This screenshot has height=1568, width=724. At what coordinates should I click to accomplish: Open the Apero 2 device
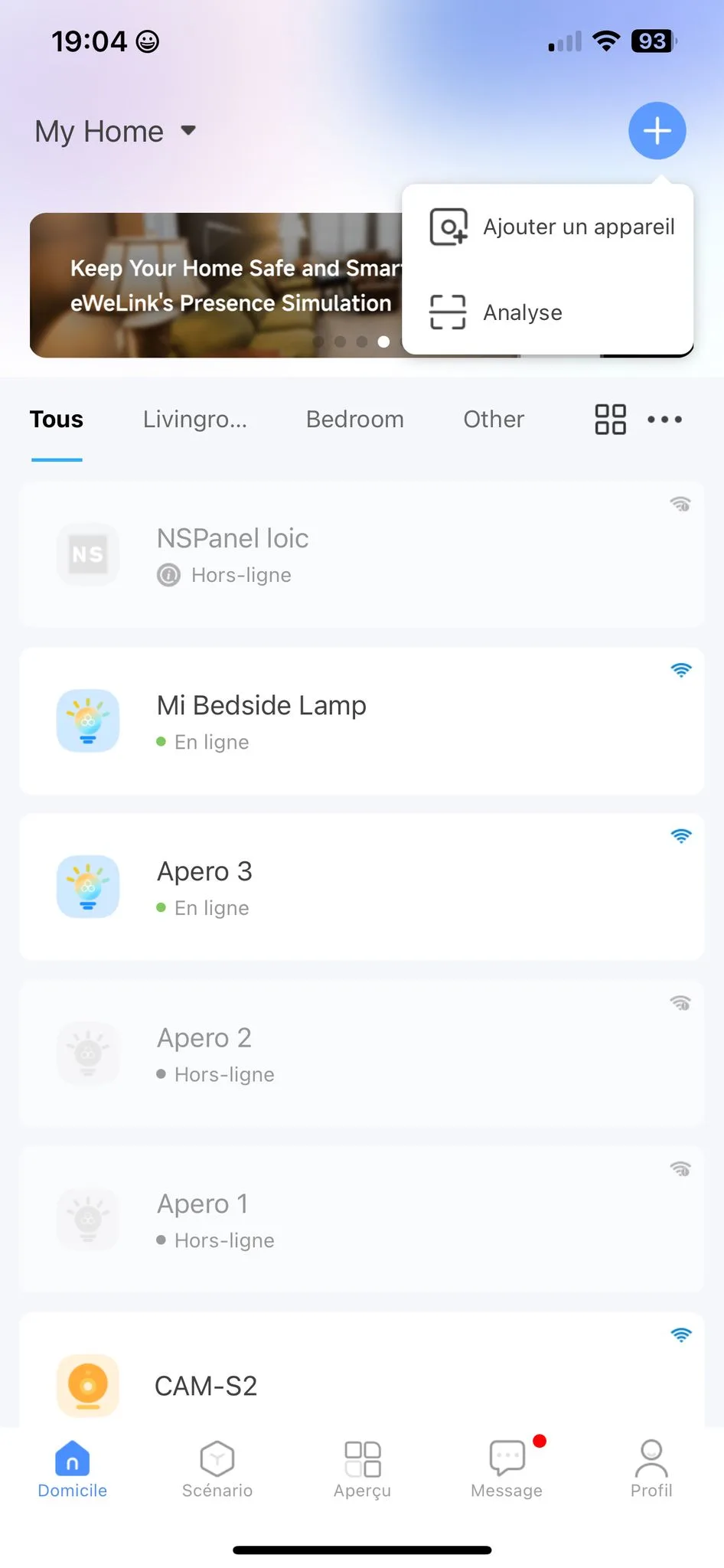point(361,1053)
